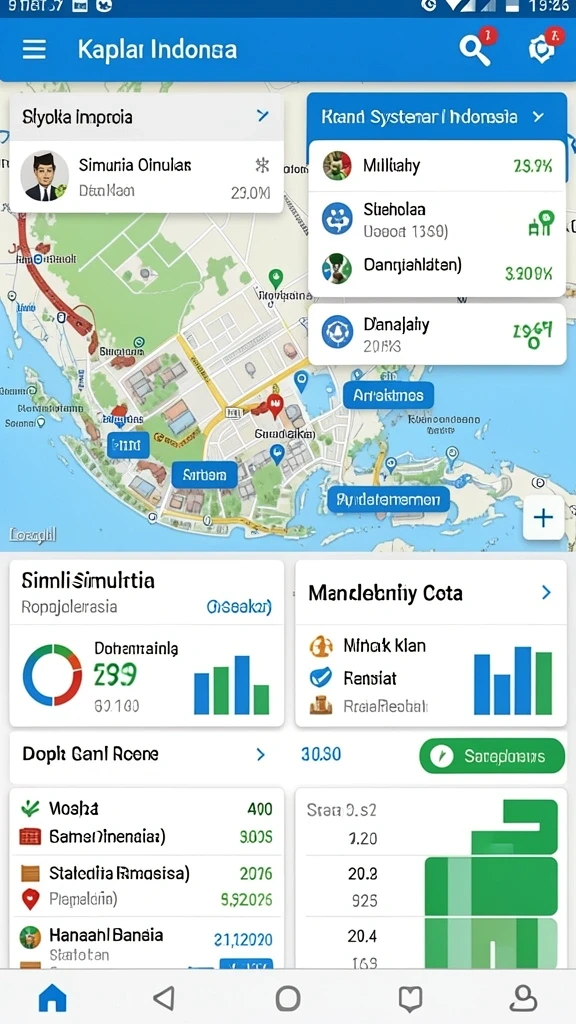Expand the Rand Systenar Indonesia panel
Image resolution: width=576 pixels, height=1024 pixels.
click(x=537, y=117)
